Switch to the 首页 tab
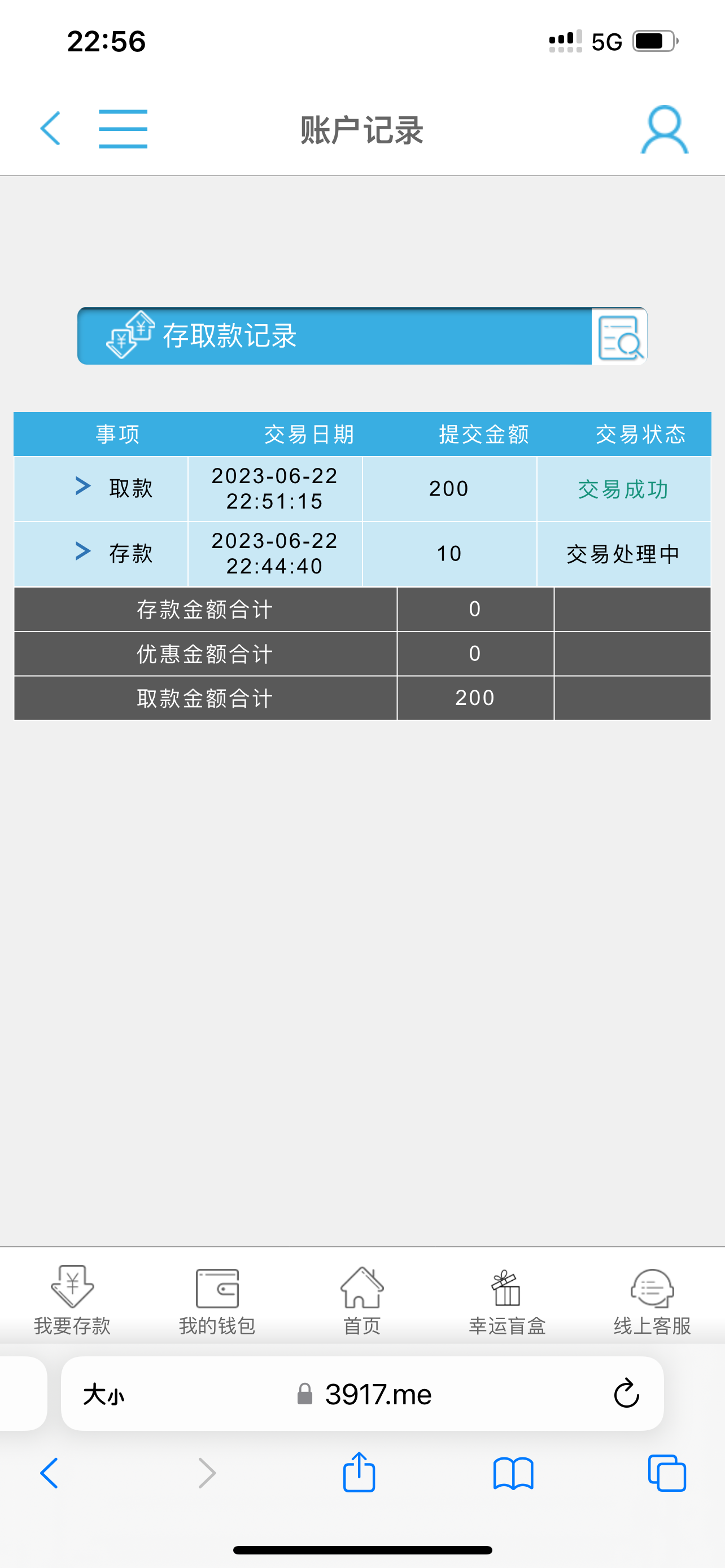Viewport: 725px width, 1568px height. (x=362, y=1299)
